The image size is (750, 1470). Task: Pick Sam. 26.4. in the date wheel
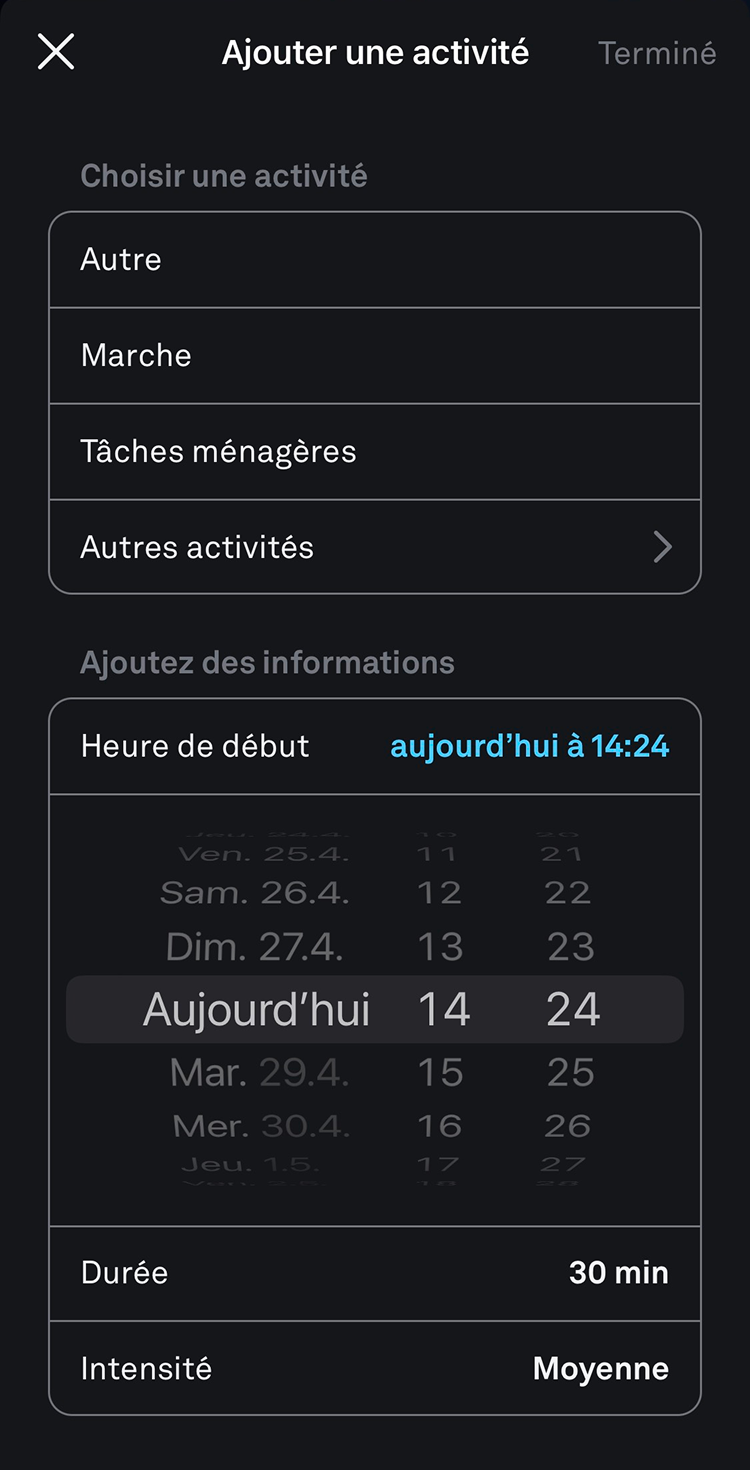(x=255, y=893)
